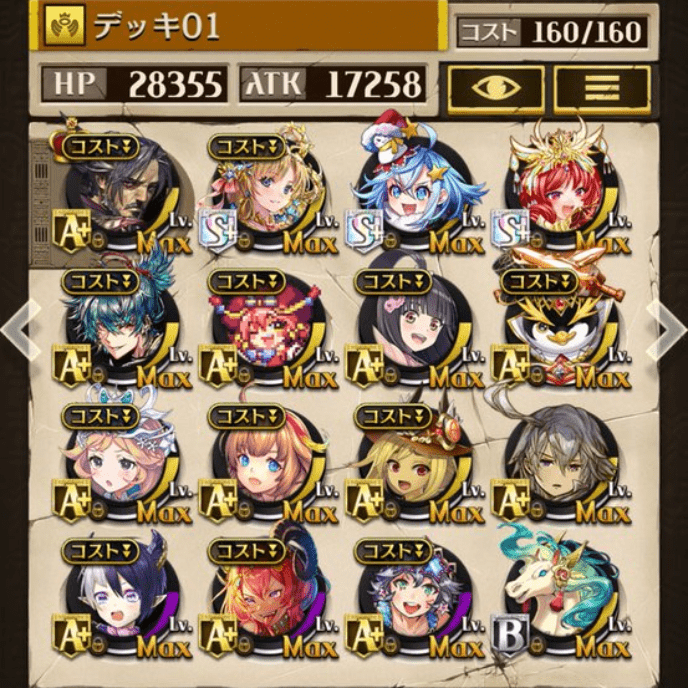Select the penguin with sword character
688x688 pixels.
click(x=557, y=330)
